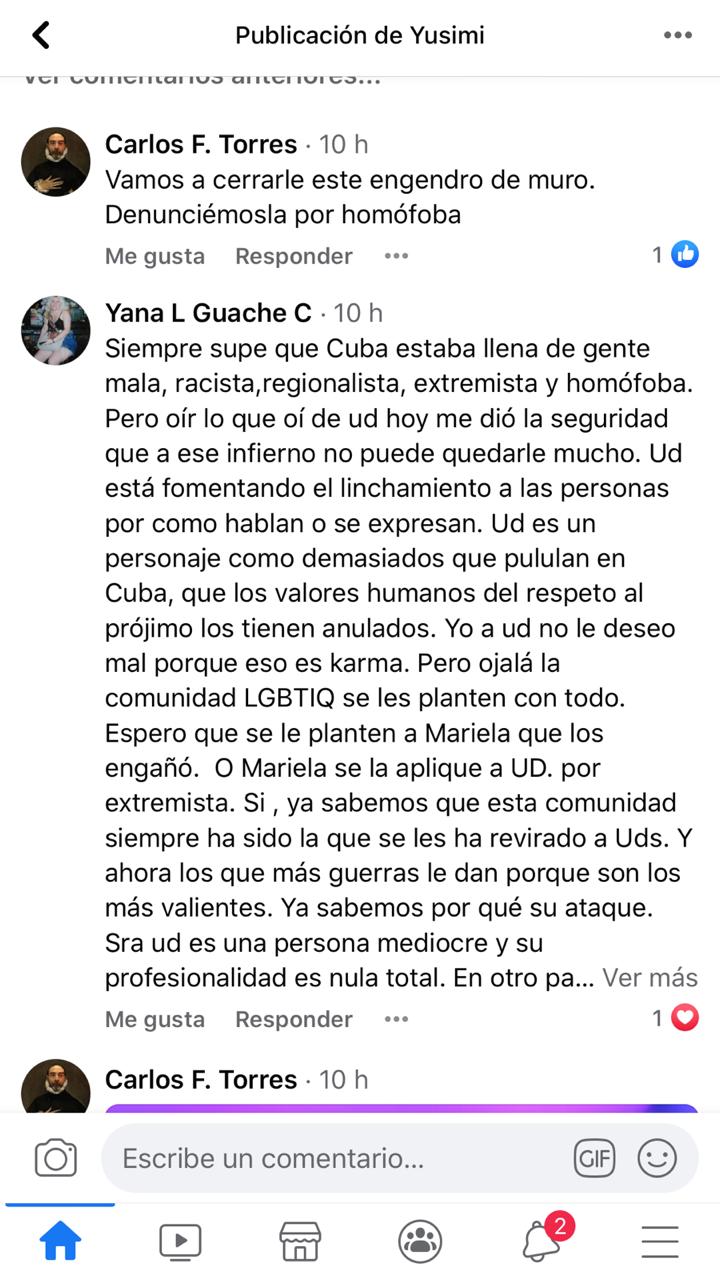Like Yana L Guache C's comment
The image size is (720, 1280).
pos(154,1019)
